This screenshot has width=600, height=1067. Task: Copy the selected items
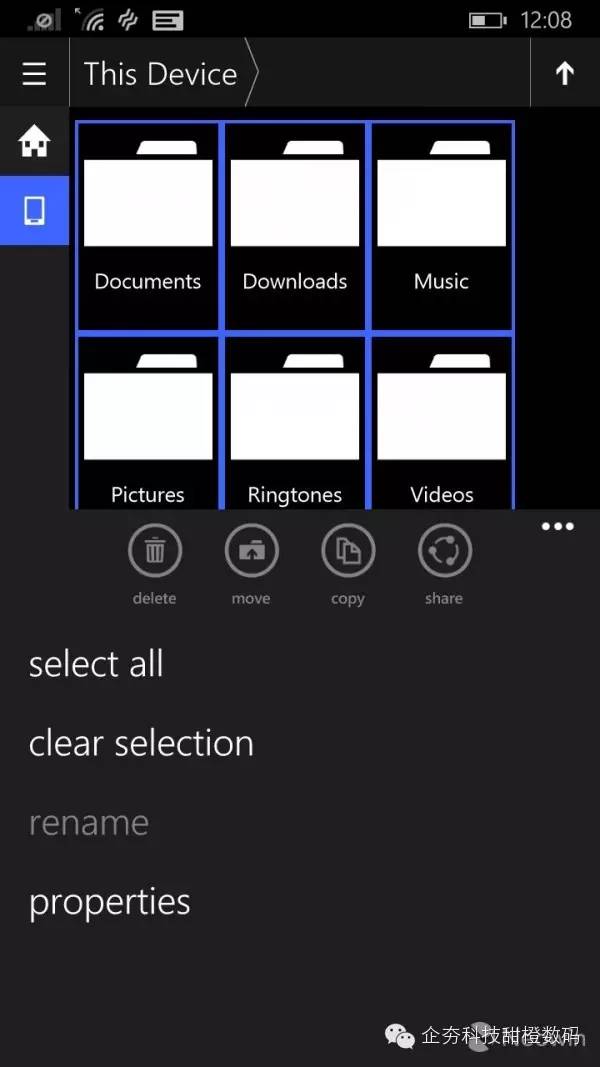pyautogui.click(x=348, y=563)
